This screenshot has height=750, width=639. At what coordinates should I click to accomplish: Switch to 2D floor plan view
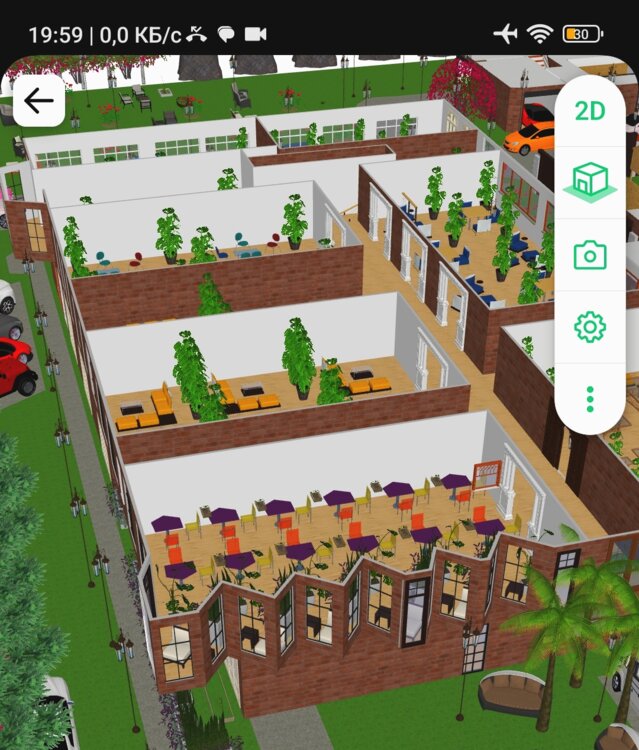590,110
